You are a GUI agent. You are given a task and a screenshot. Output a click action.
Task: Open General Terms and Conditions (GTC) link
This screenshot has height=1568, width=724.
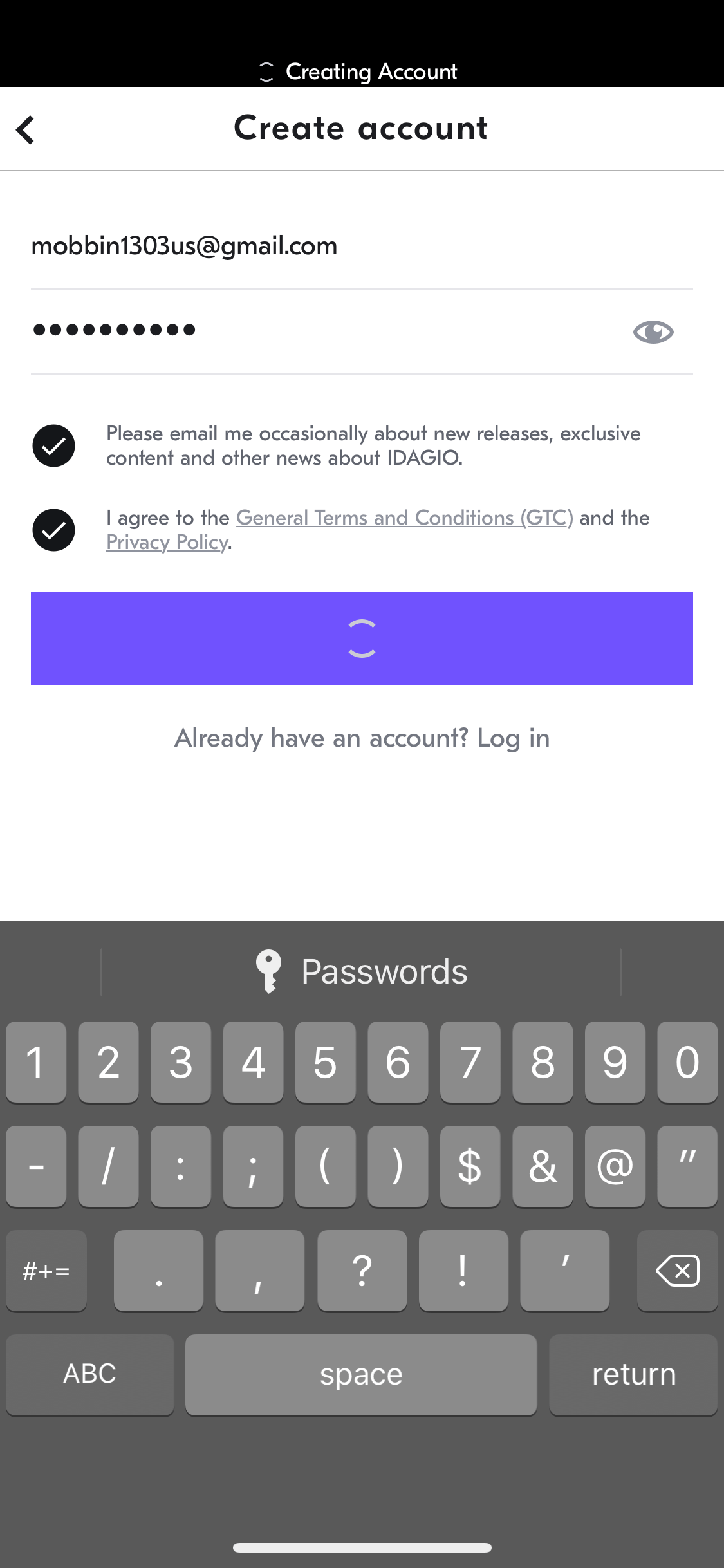(404, 518)
